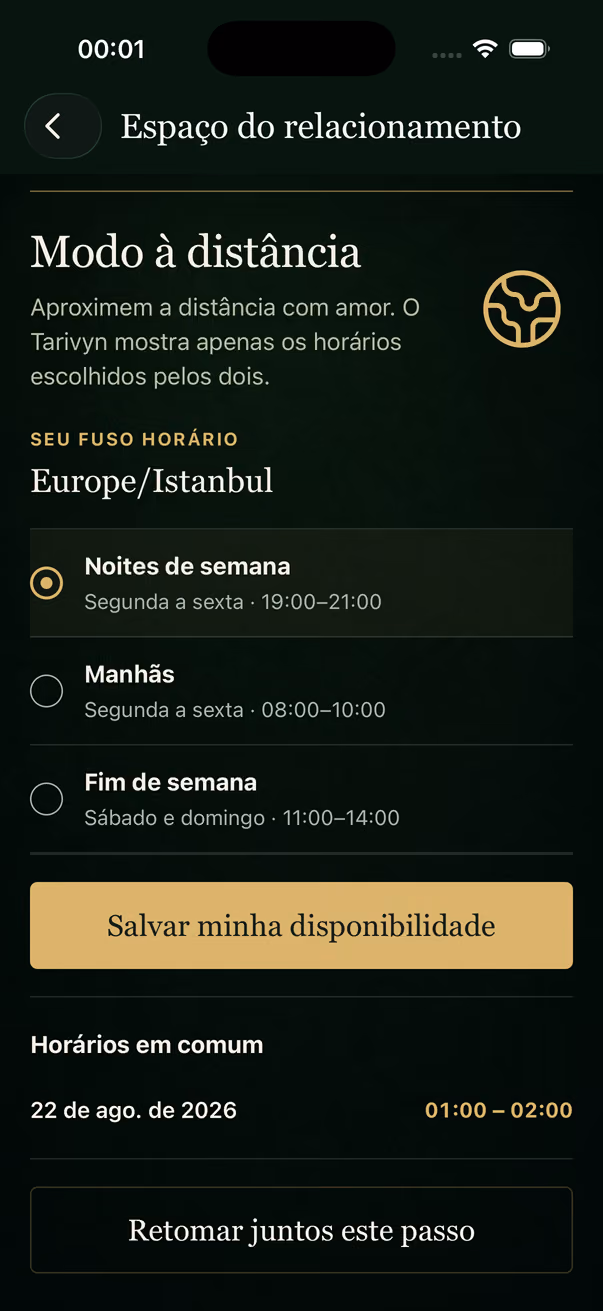The height and width of the screenshot is (1311, 603).
Task: Select the Noites de semana option
Action: [301, 583]
